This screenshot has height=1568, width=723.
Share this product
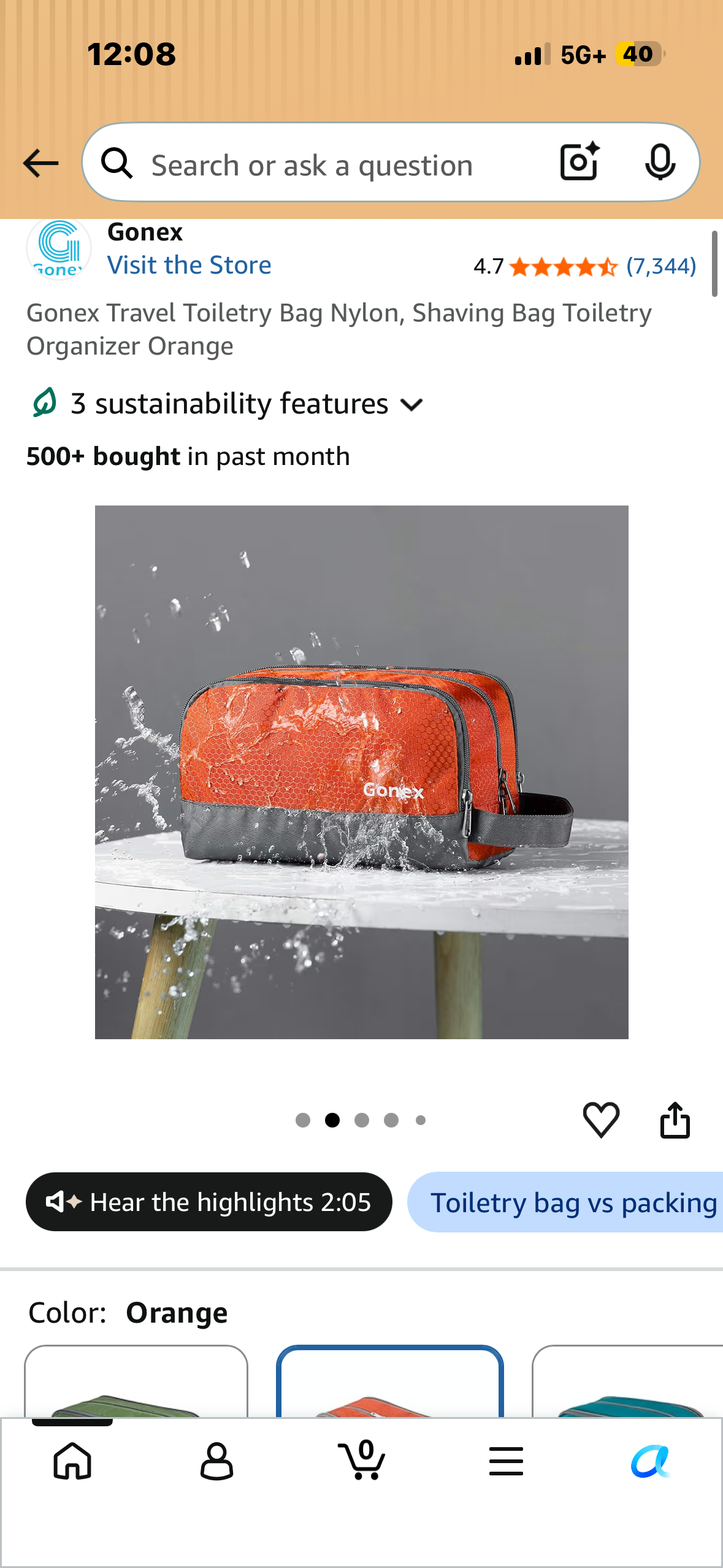point(675,1120)
